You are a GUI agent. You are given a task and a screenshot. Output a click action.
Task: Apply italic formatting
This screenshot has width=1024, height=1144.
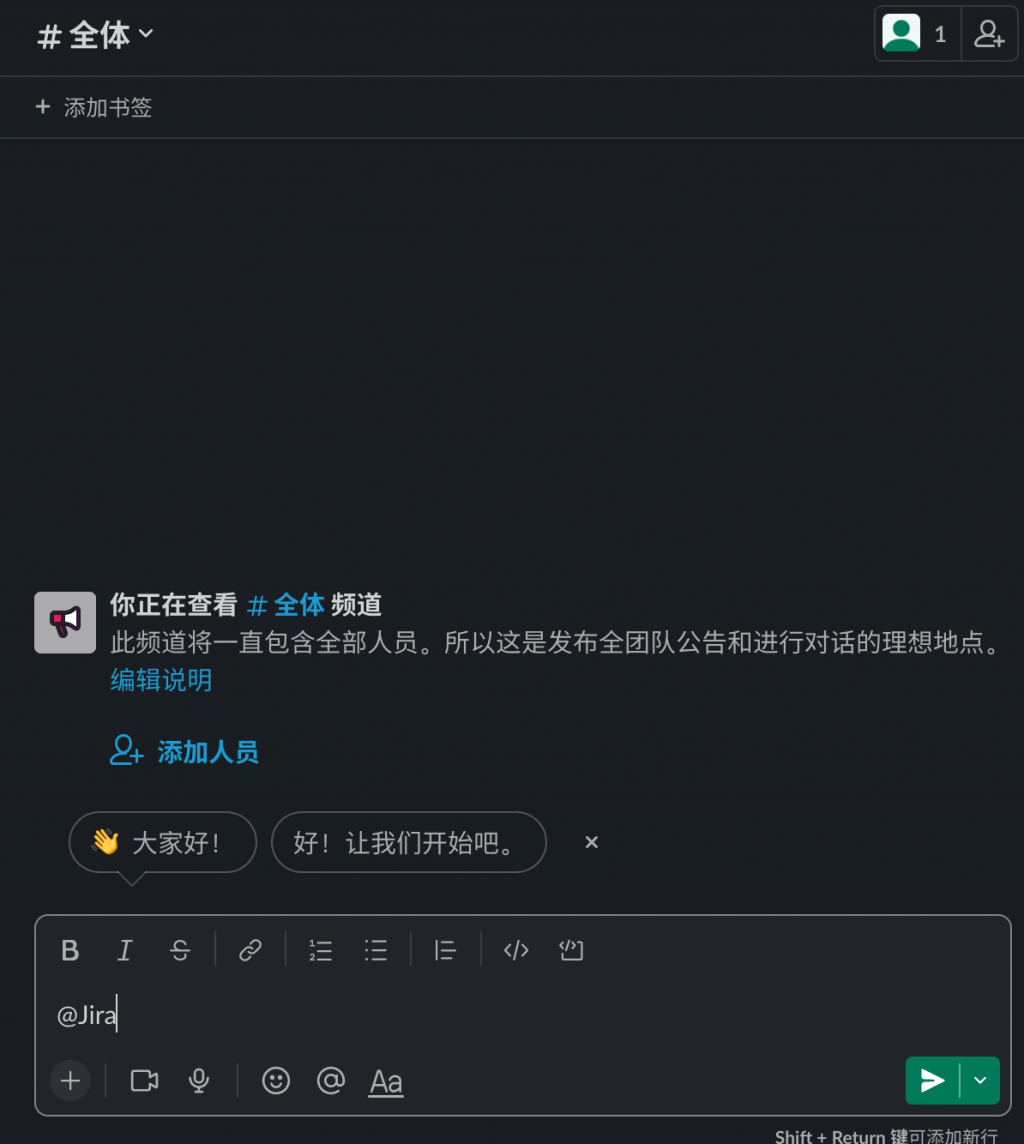coord(124,950)
